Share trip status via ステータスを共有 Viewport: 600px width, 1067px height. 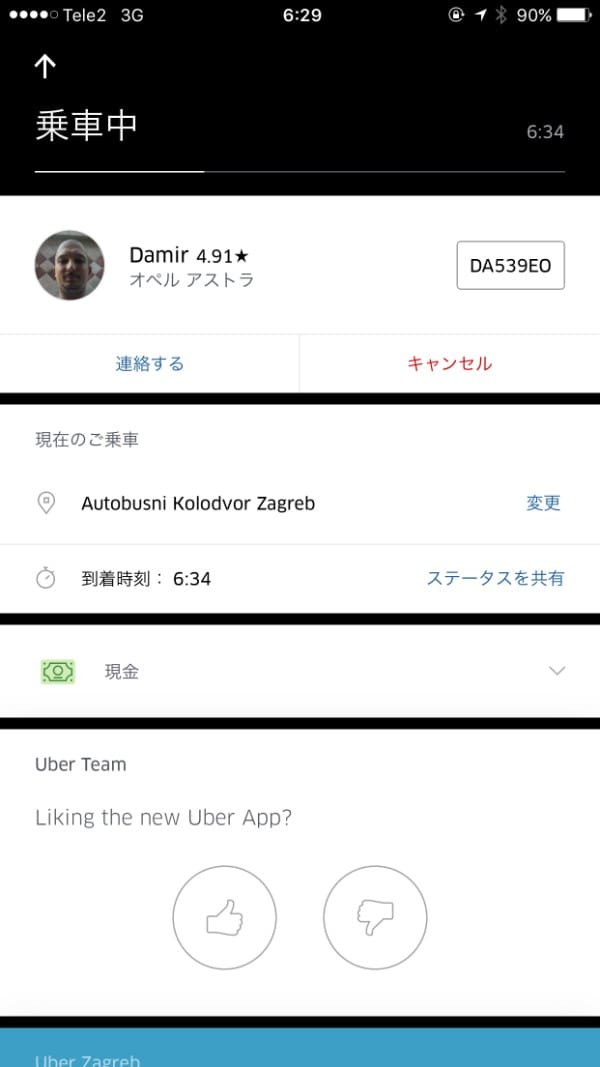point(495,578)
